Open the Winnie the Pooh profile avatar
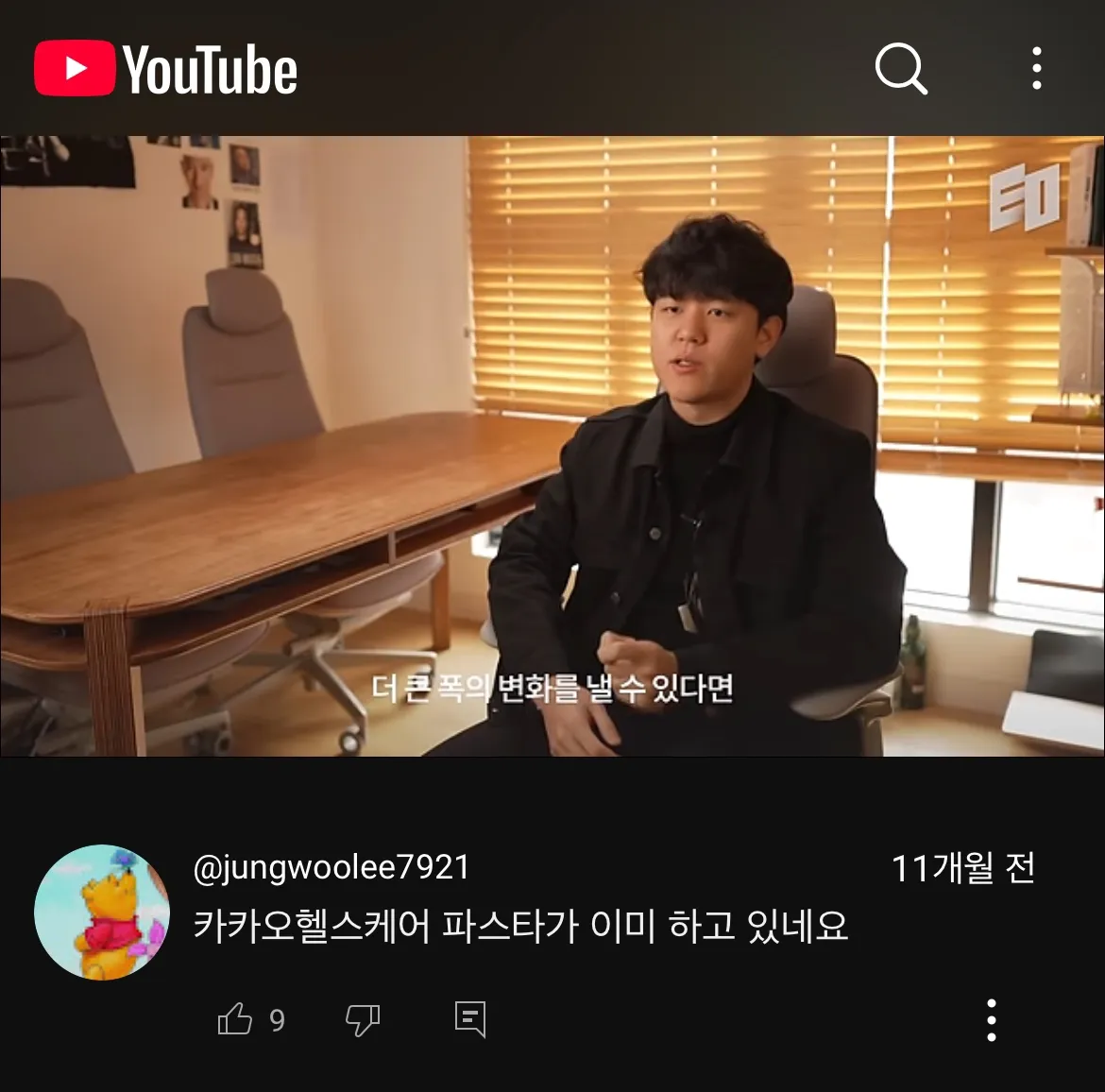The height and width of the screenshot is (1092, 1105). [102, 913]
